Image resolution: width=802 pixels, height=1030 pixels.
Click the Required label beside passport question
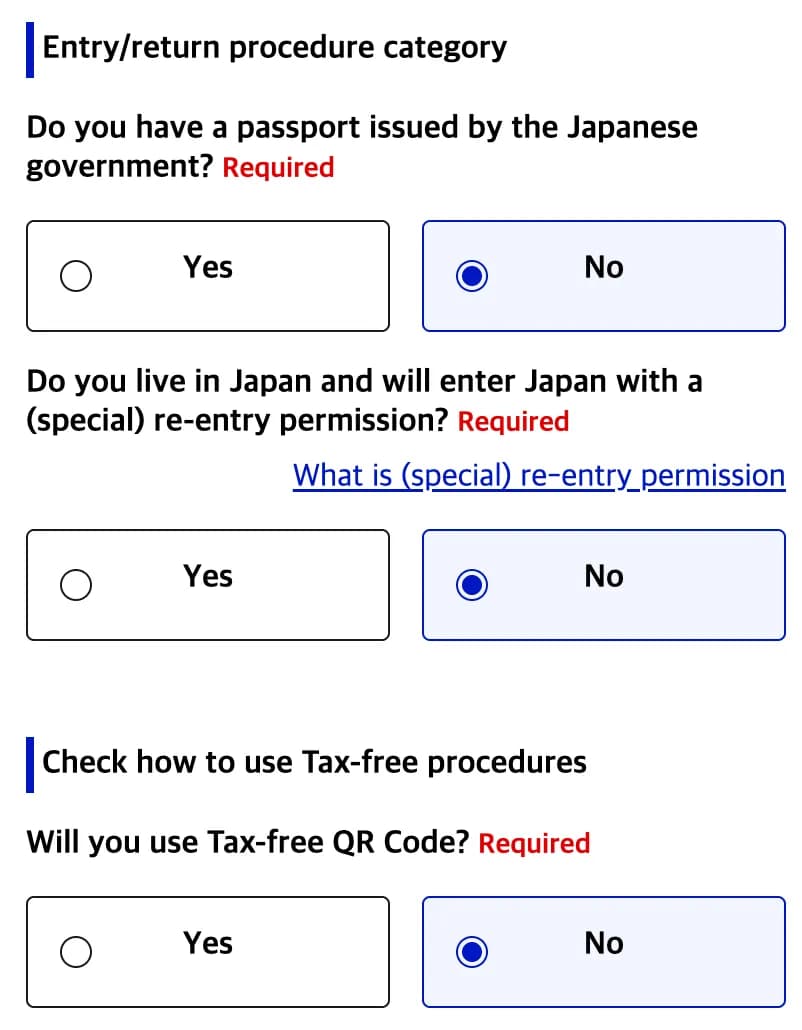coord(278,168)
